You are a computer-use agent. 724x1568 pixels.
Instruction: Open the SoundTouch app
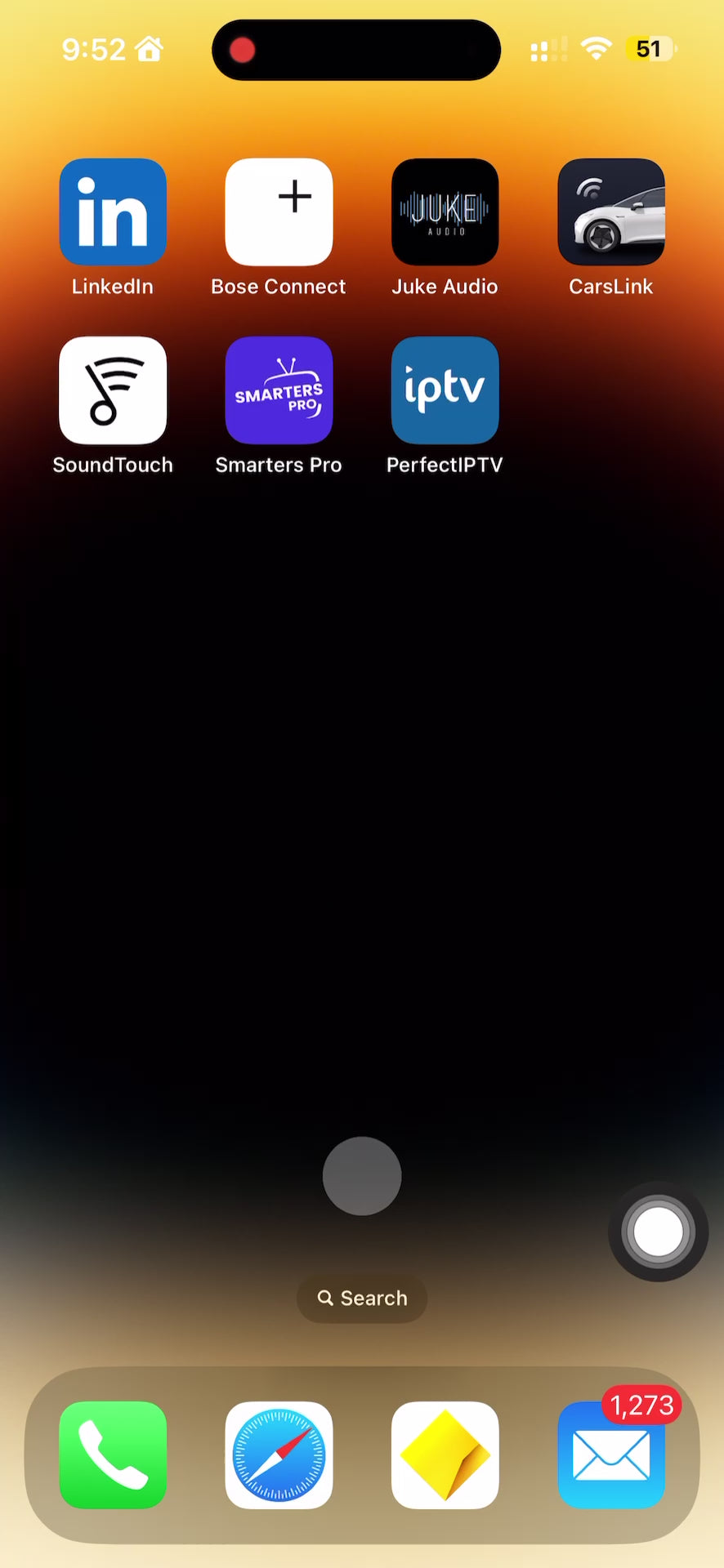pos(113,390)
